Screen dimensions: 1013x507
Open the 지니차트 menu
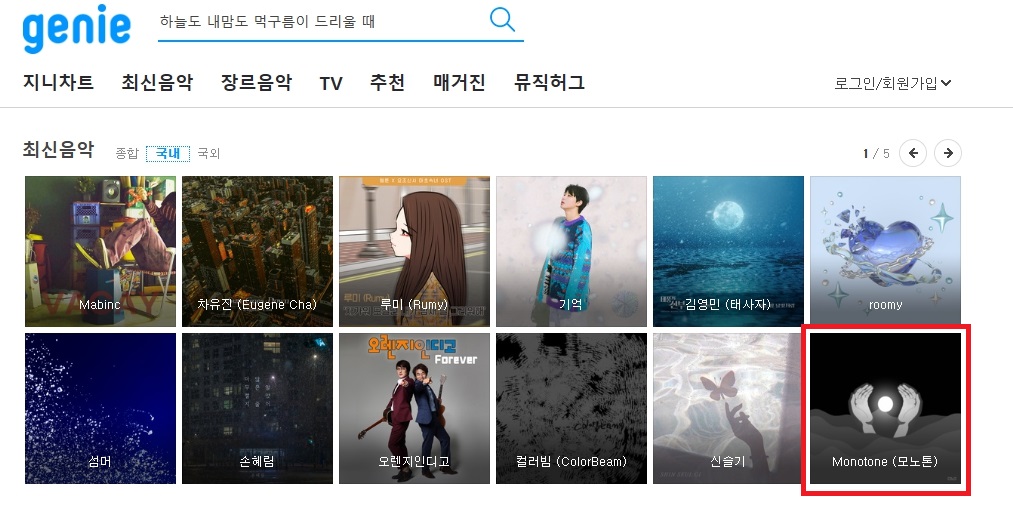tap(58, 83)
